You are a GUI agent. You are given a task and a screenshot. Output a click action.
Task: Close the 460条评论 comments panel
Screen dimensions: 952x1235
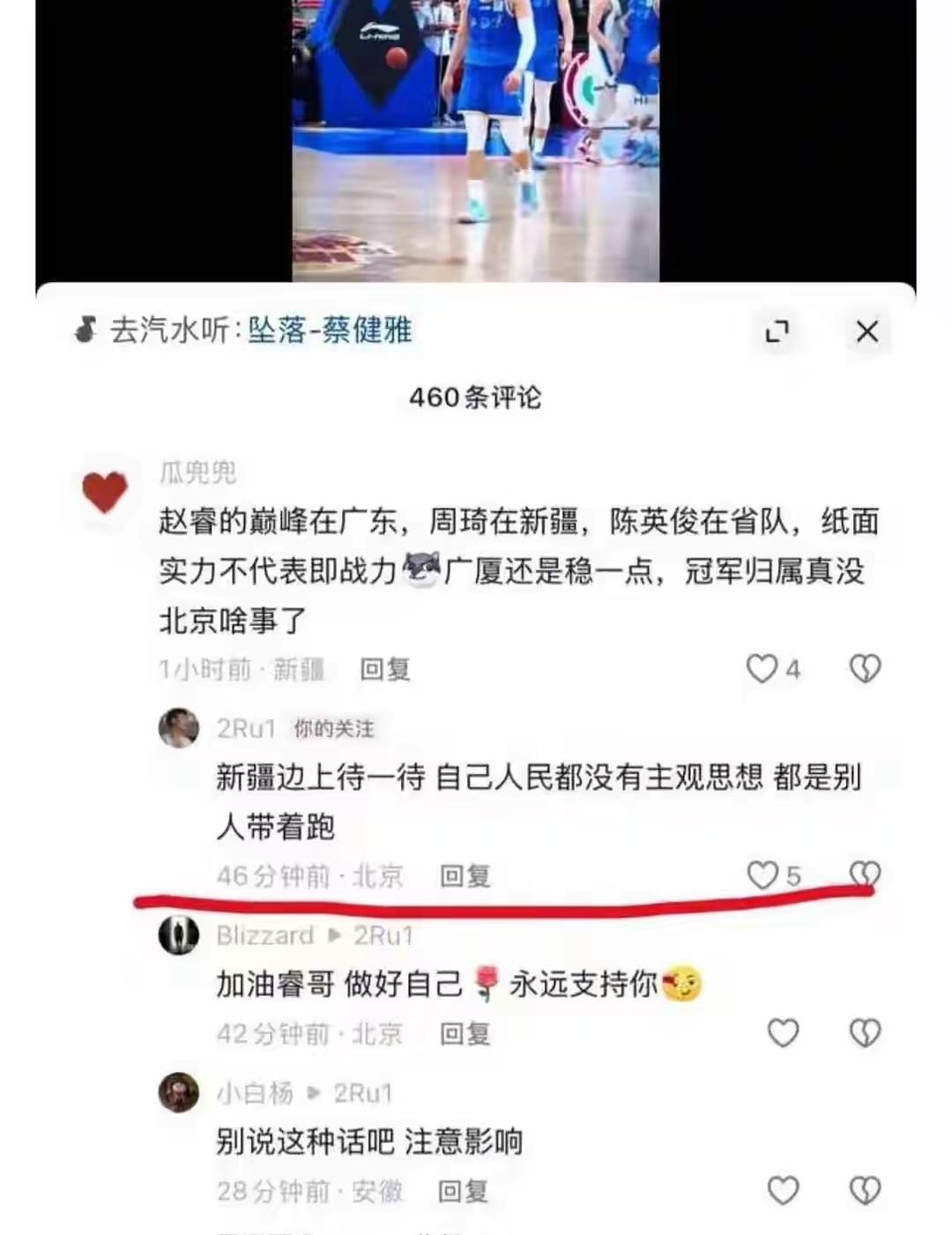pyautogui.click(x=867, y=332)
